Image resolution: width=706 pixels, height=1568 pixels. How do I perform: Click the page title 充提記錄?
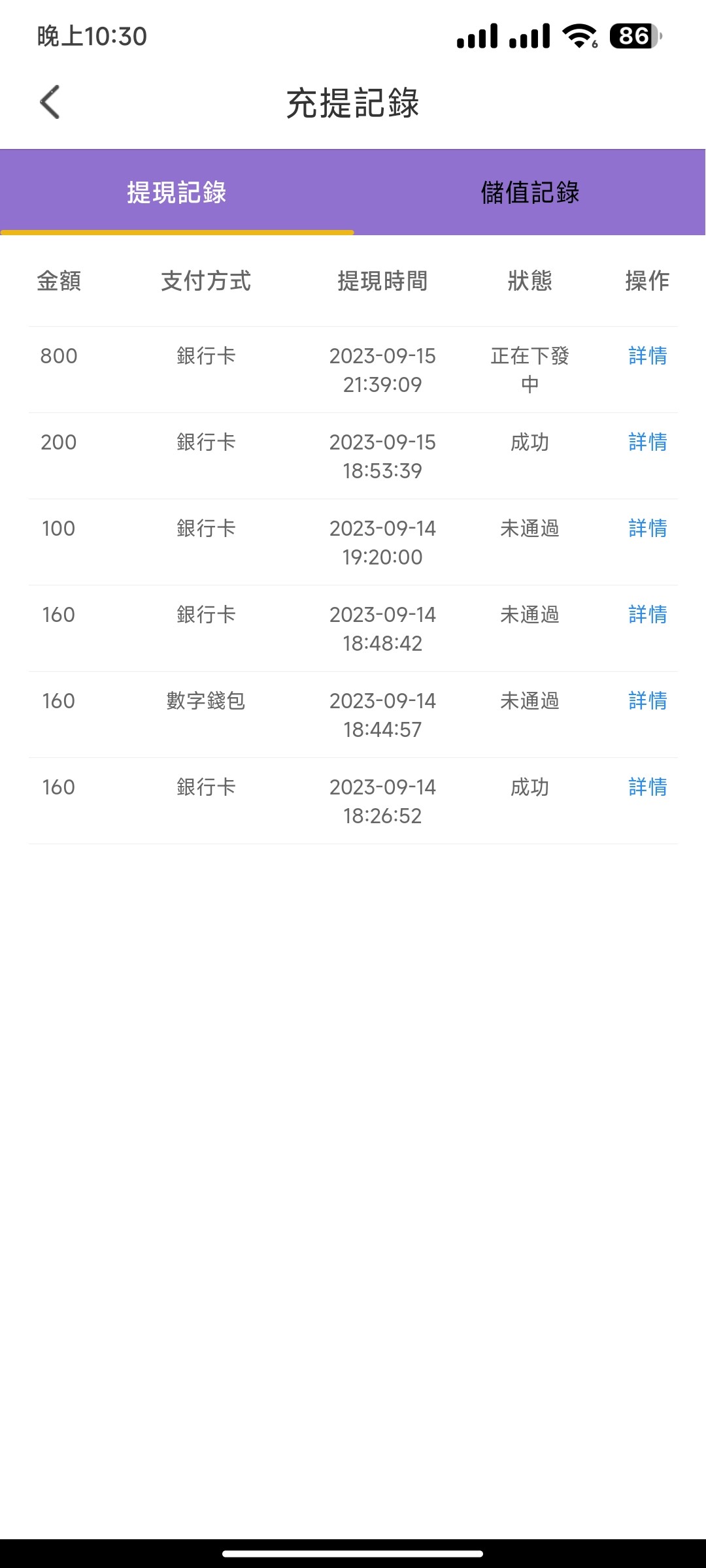[353, 103]
